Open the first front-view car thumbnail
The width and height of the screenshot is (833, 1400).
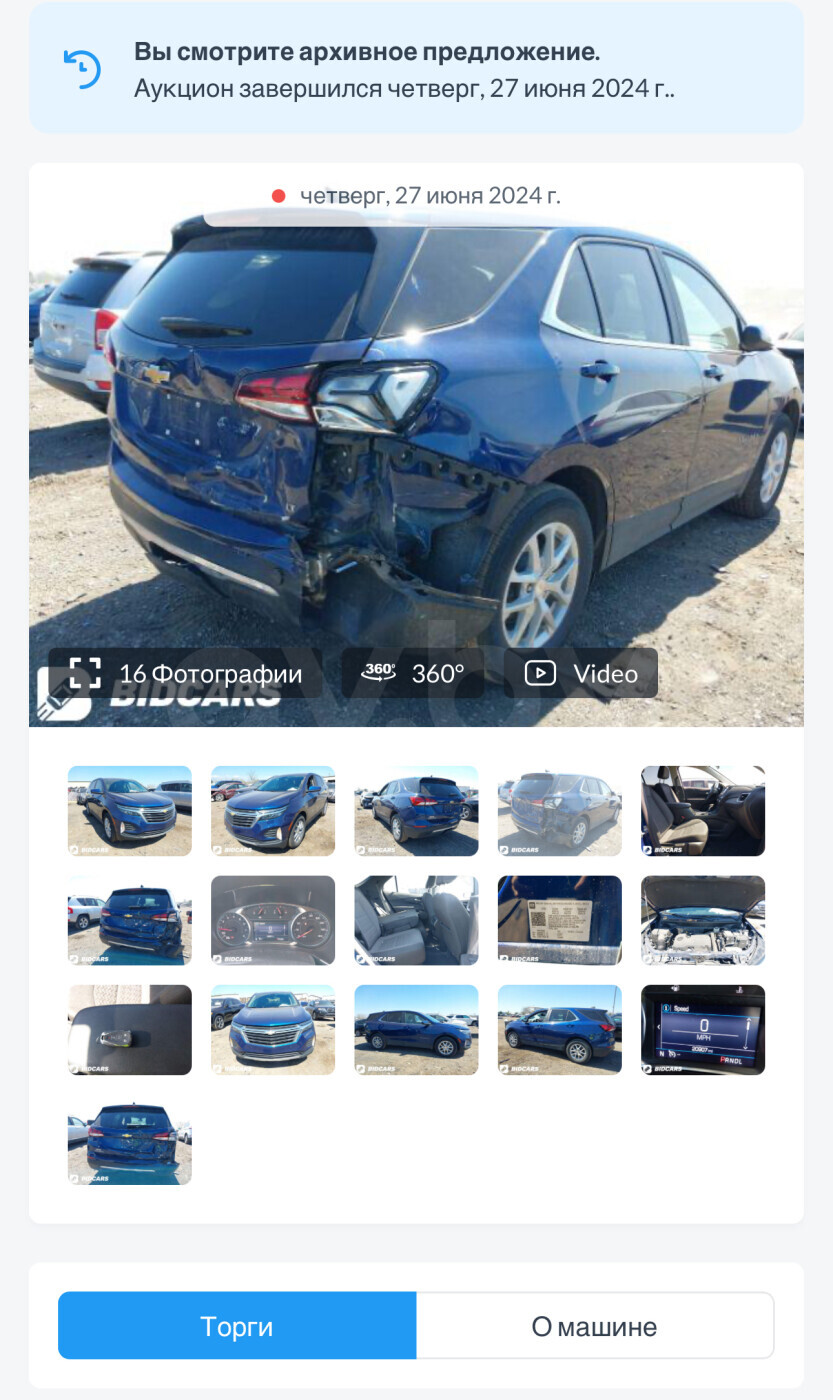[x=130, y=811]
